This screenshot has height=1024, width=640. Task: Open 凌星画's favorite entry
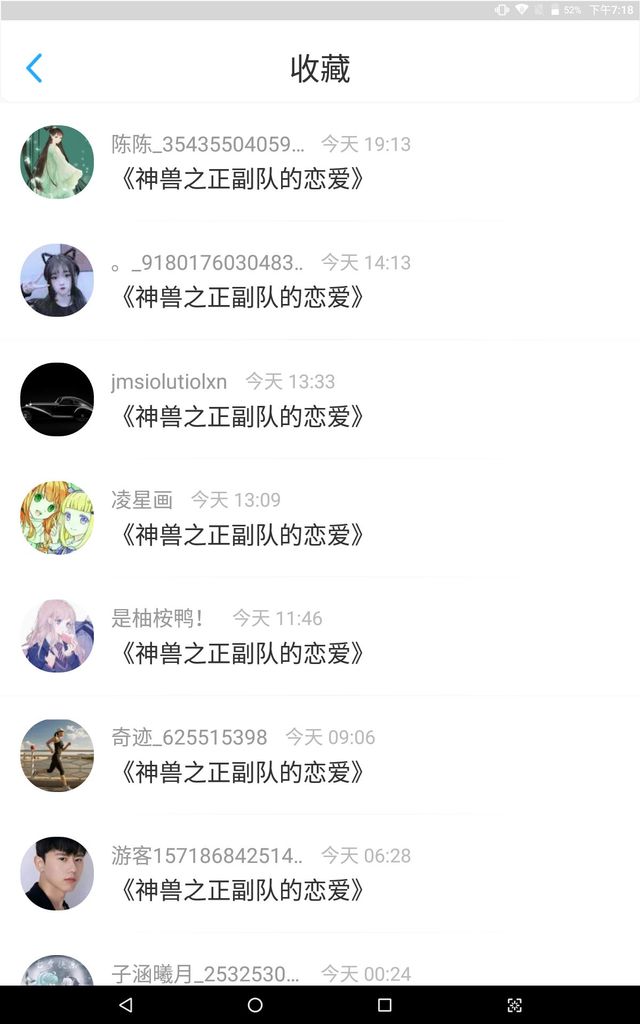(320, 517)
